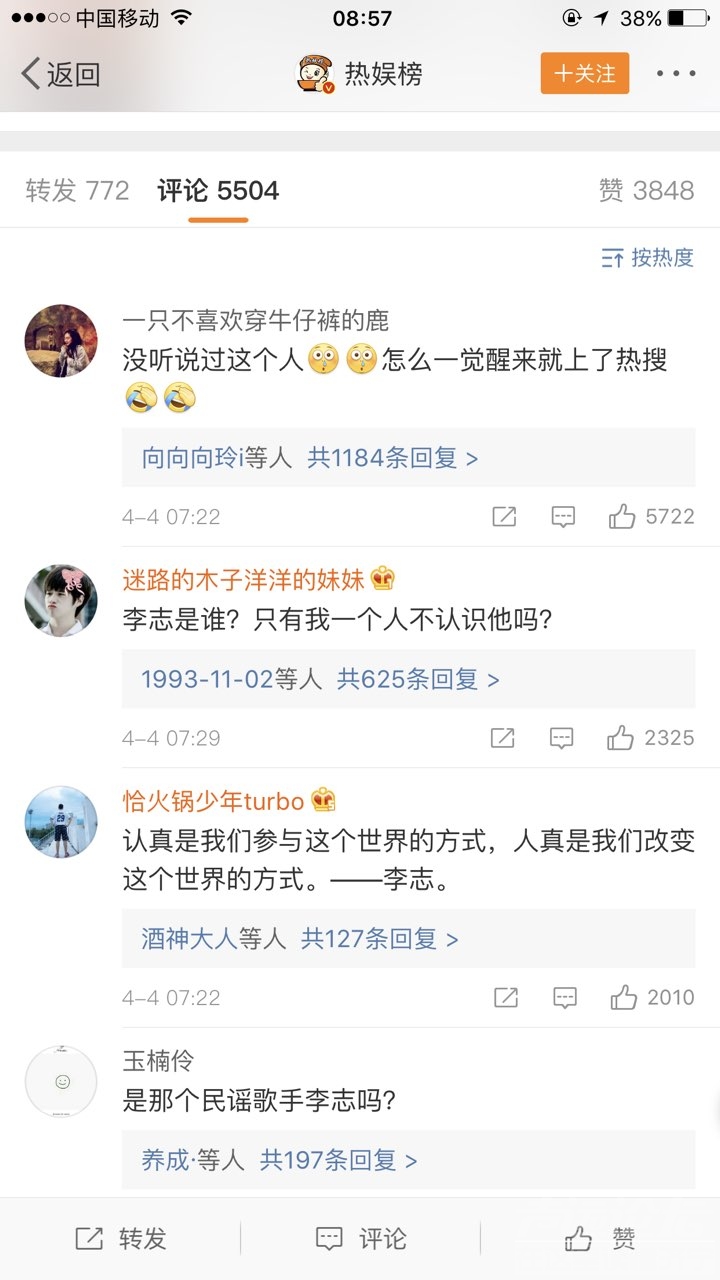
Task: Go back with the 返回 button
Action: [62, 74]
